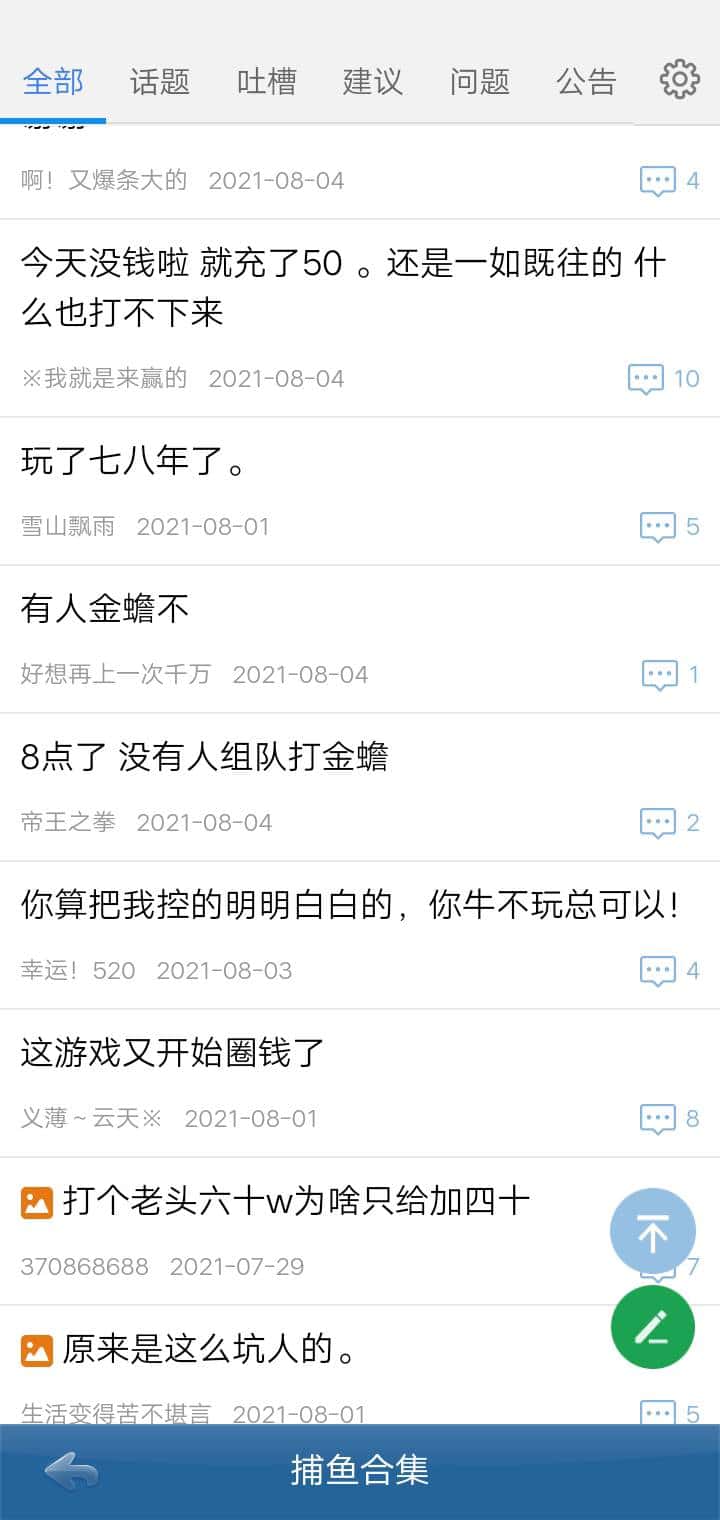Viewport: 720px width, 1520px height.
Task: Open the comment icon on 有人金蟾不 post
Action: tap(658, 674)
